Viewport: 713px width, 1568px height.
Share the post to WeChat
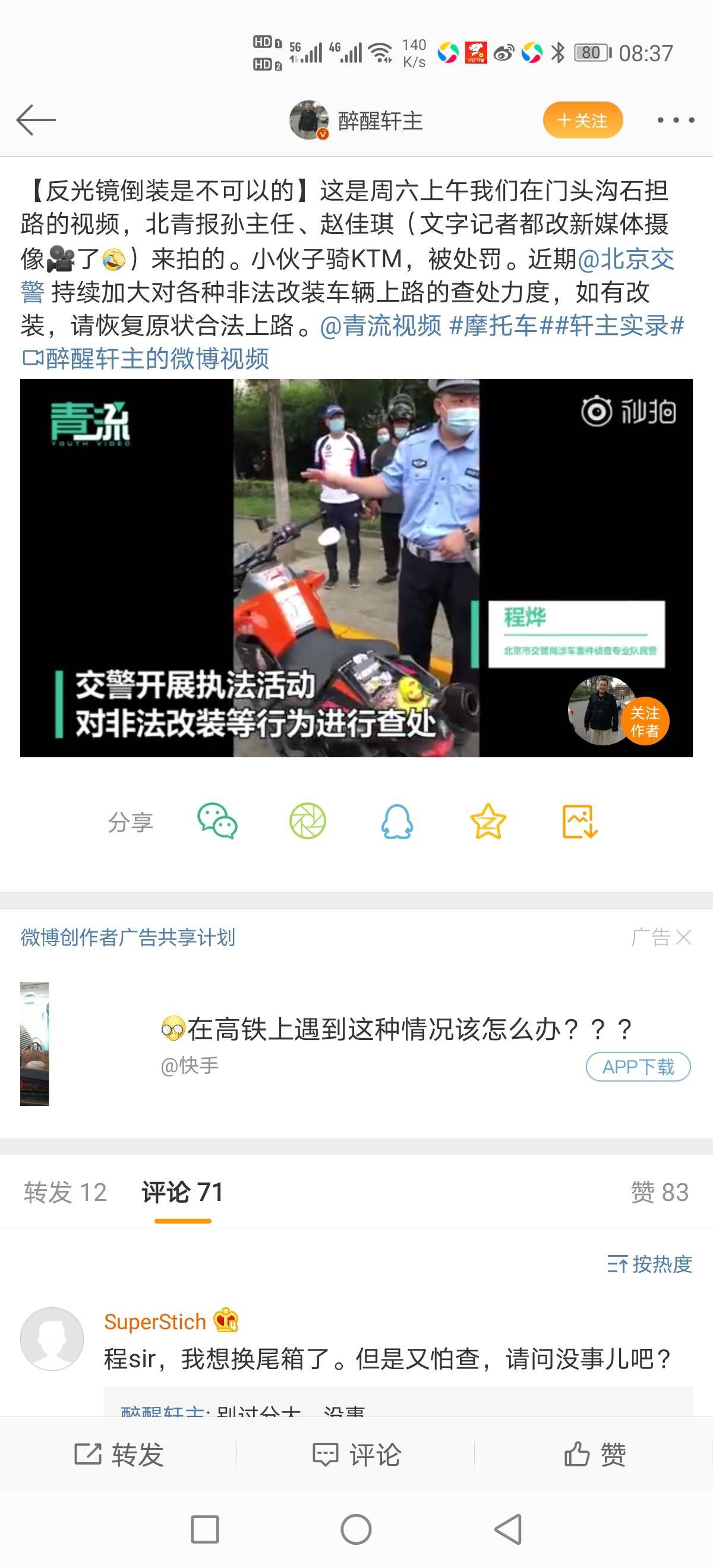tap(217, 821)
